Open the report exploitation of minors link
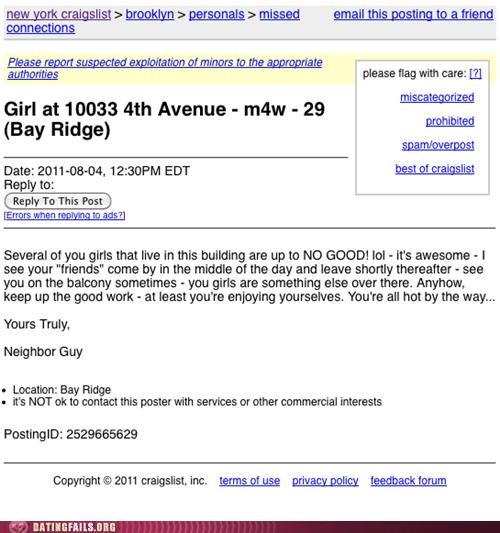This screenshot has width=500, height=533. 165,68
